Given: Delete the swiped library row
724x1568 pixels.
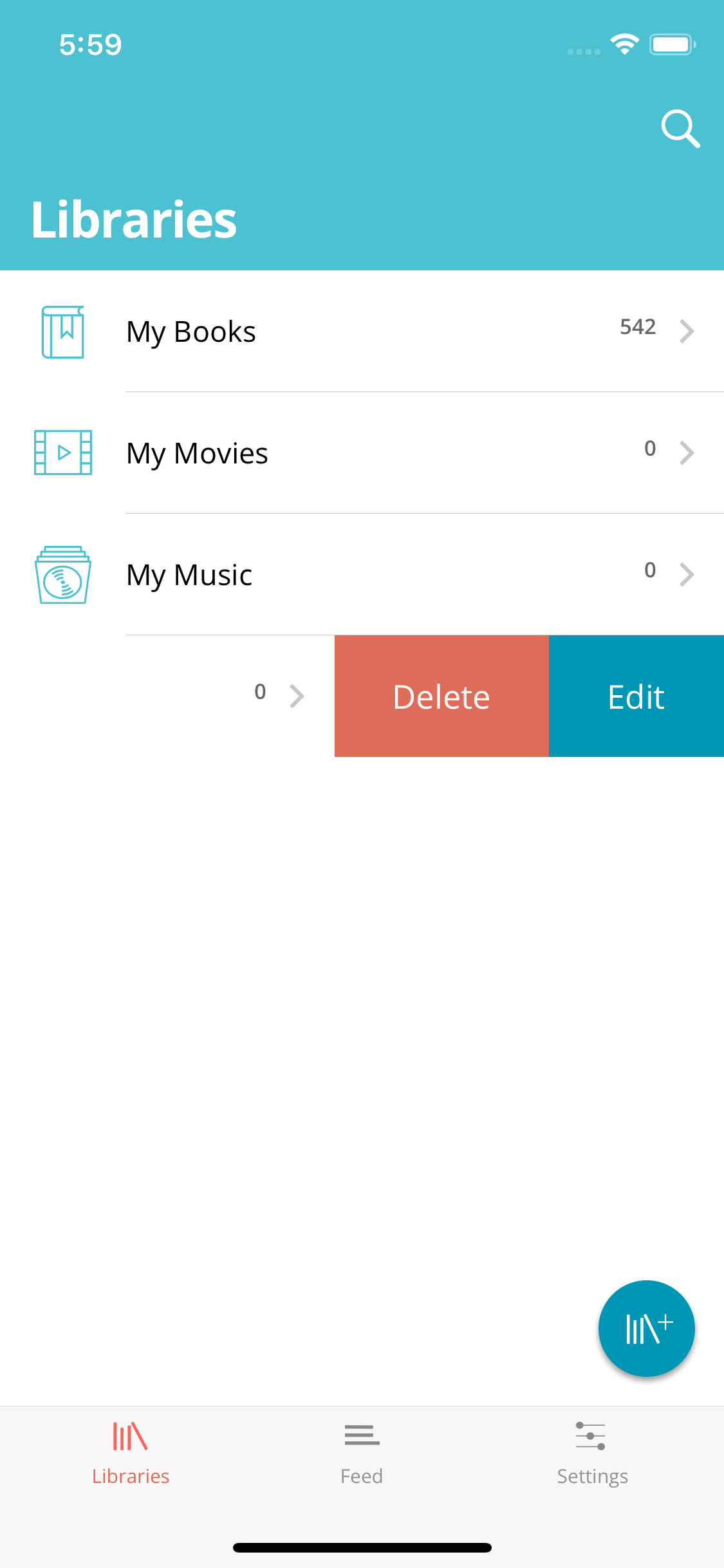Looking at the screenshot, I should click(x=441, y=696).
